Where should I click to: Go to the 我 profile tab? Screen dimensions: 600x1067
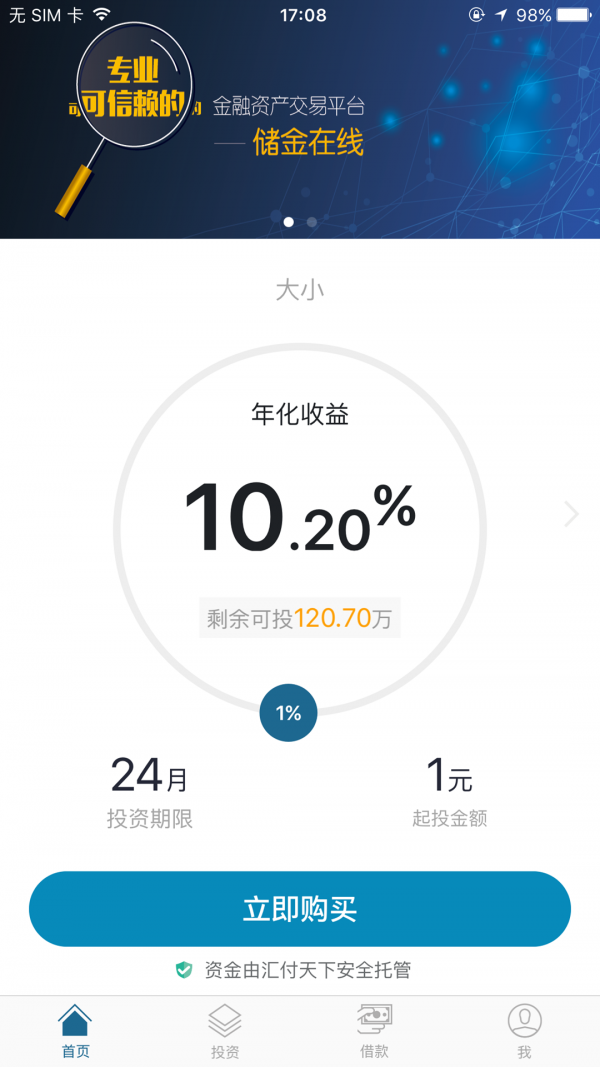[x=524, y=1031]
